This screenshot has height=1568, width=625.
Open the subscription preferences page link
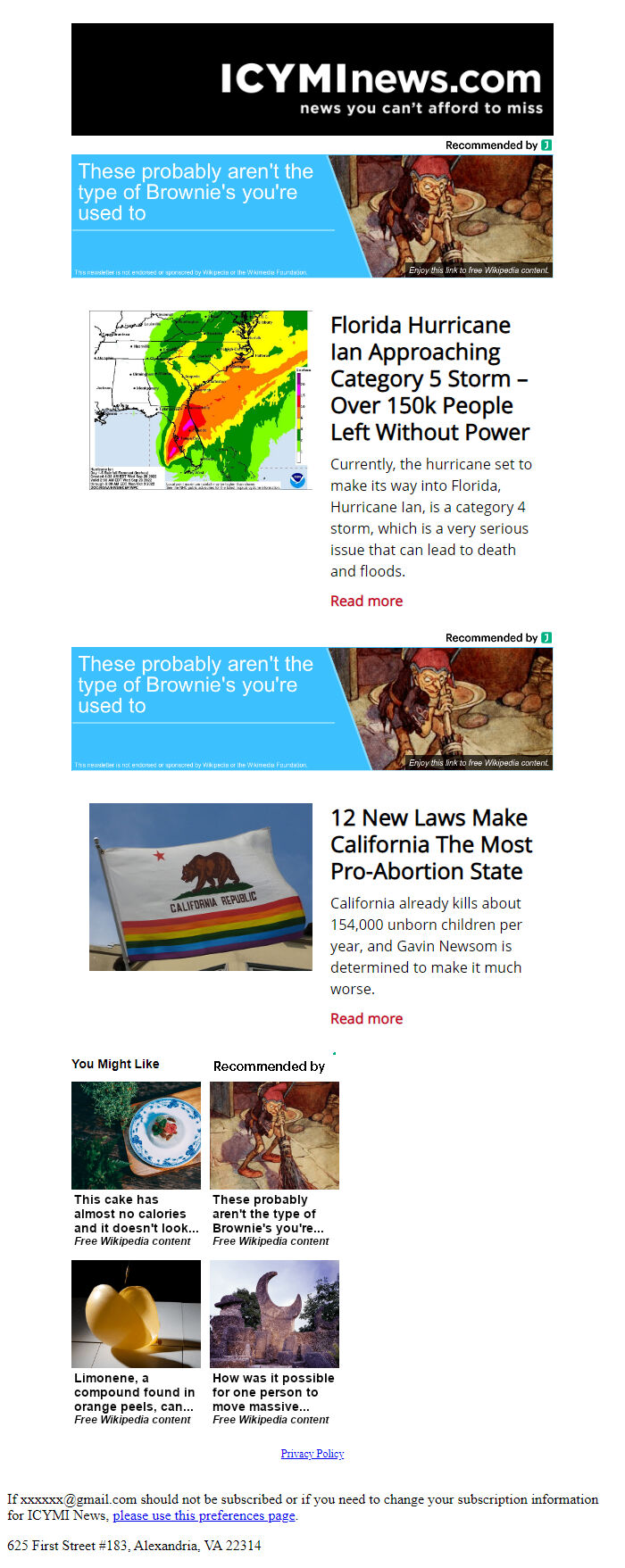[x=204, y=1515]
